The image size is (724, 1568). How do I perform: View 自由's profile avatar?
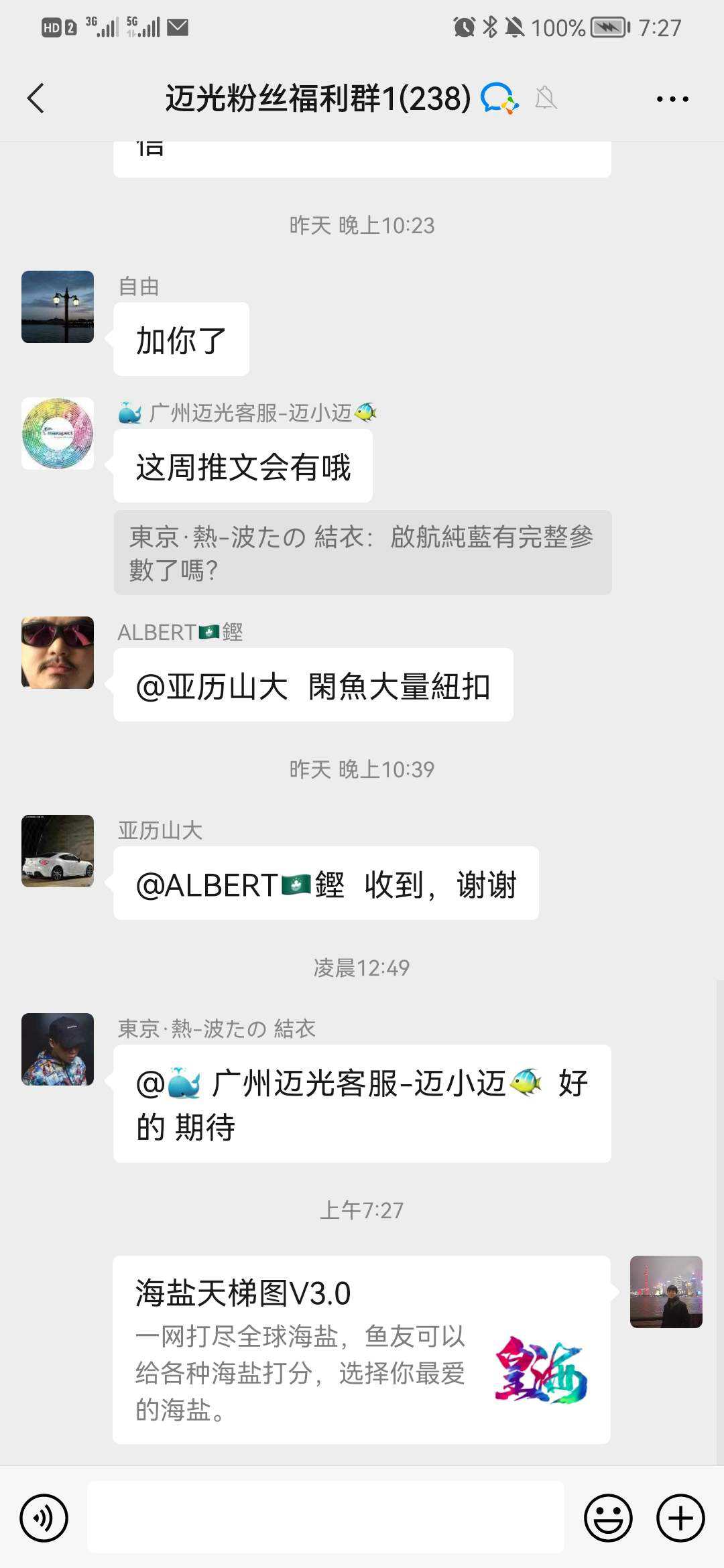58,307
